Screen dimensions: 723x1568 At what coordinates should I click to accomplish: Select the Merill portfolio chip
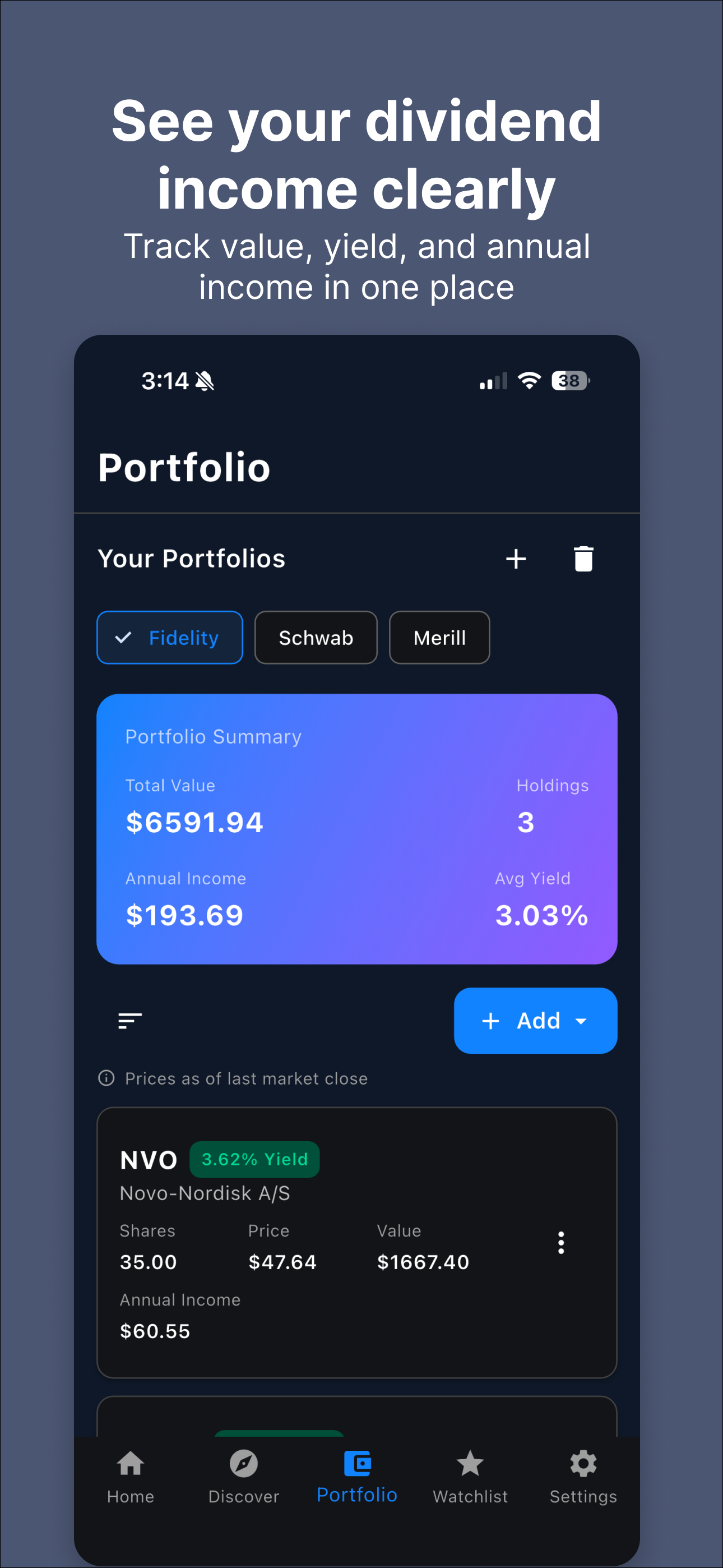click(x=439, y=637)
